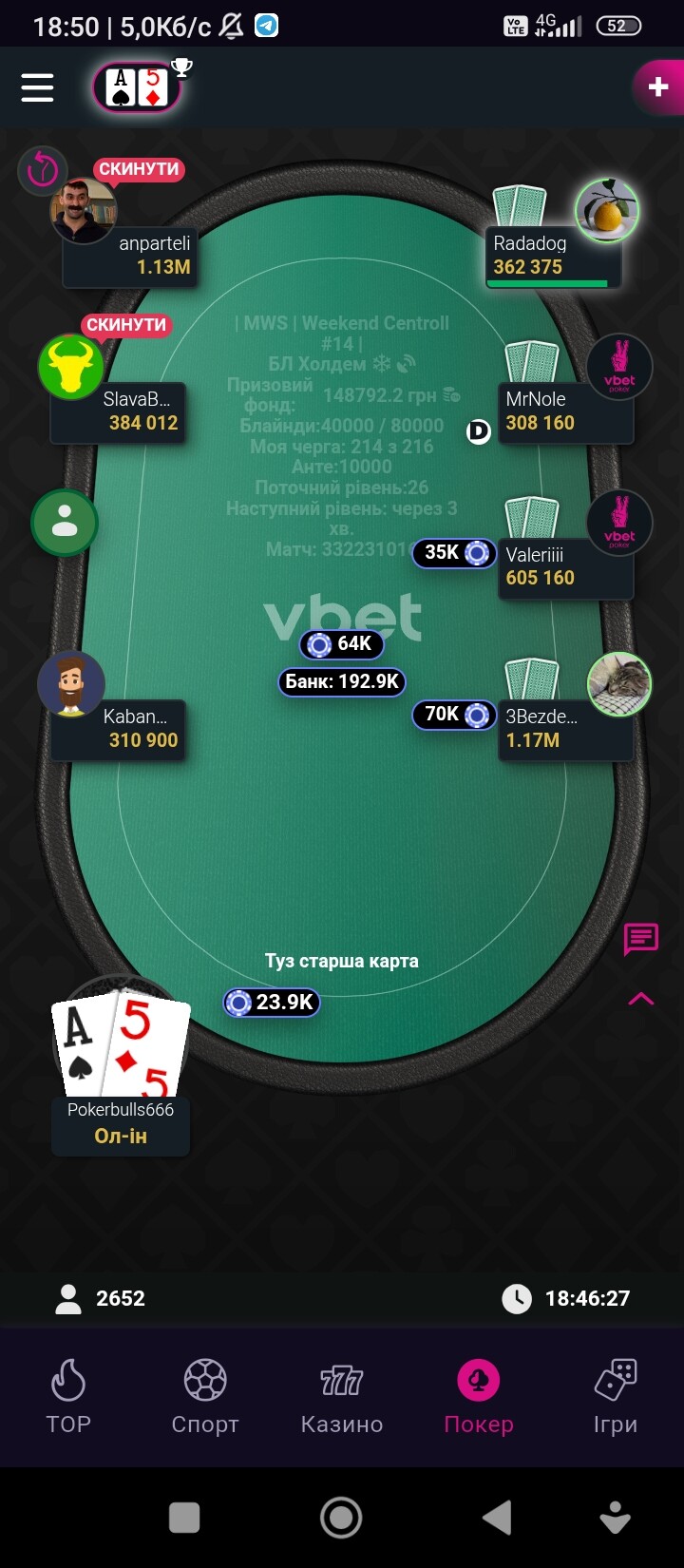This screenshot has width=684, height=1568.
Task: Open the table chat
Action: (640, 939)
